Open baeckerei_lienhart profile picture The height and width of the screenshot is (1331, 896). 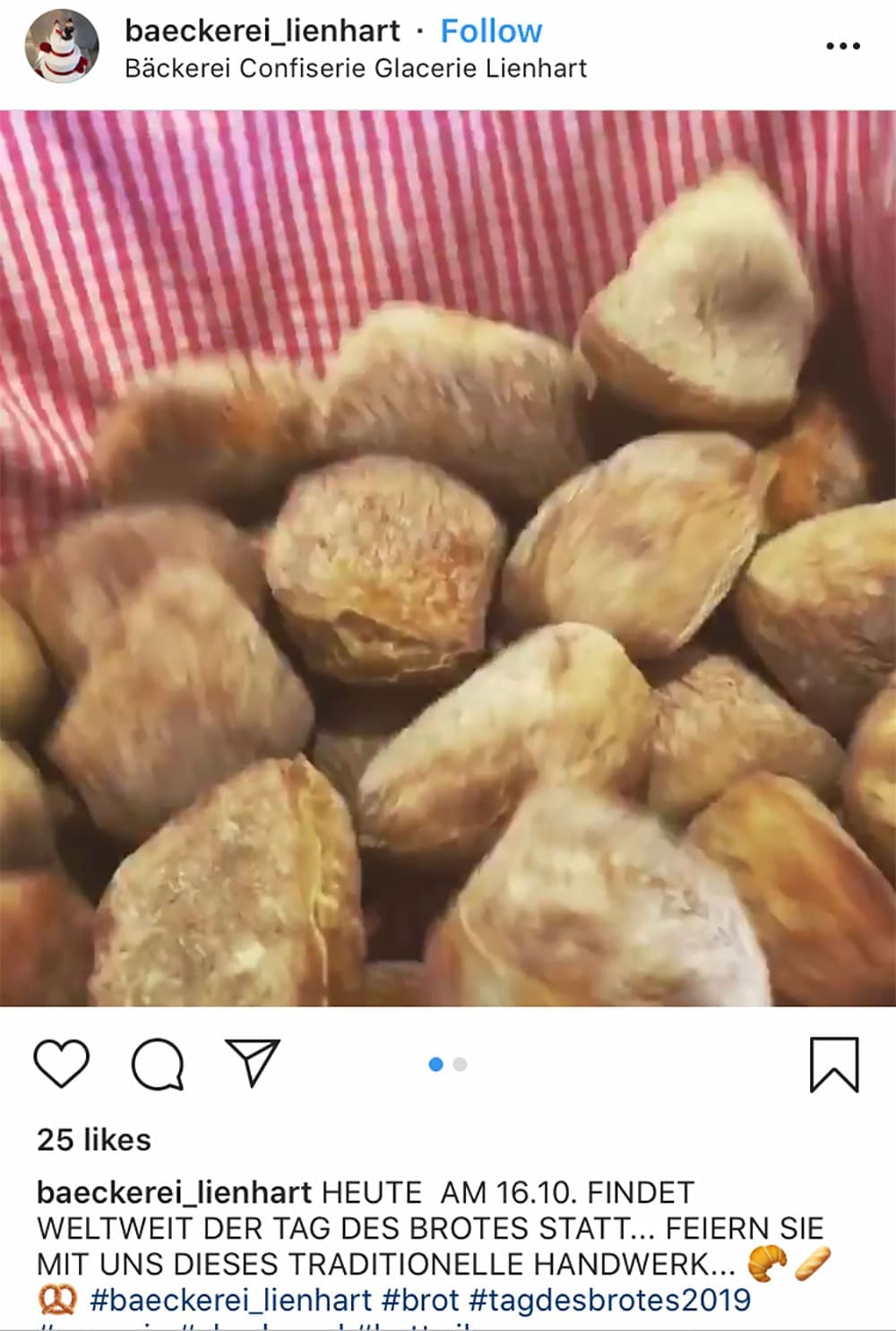click(62, 46)
